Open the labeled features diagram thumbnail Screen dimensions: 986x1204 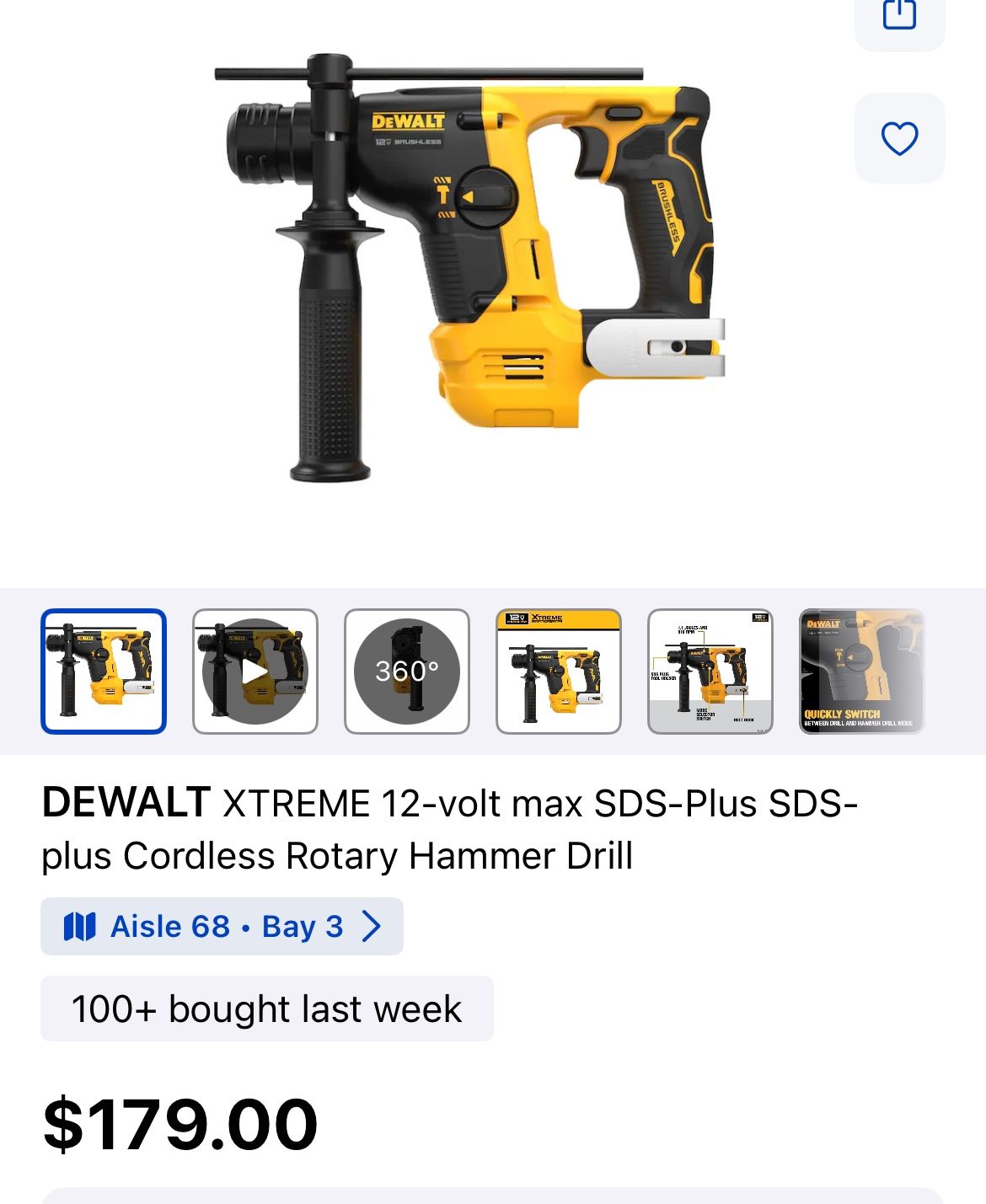pos(710,672)
